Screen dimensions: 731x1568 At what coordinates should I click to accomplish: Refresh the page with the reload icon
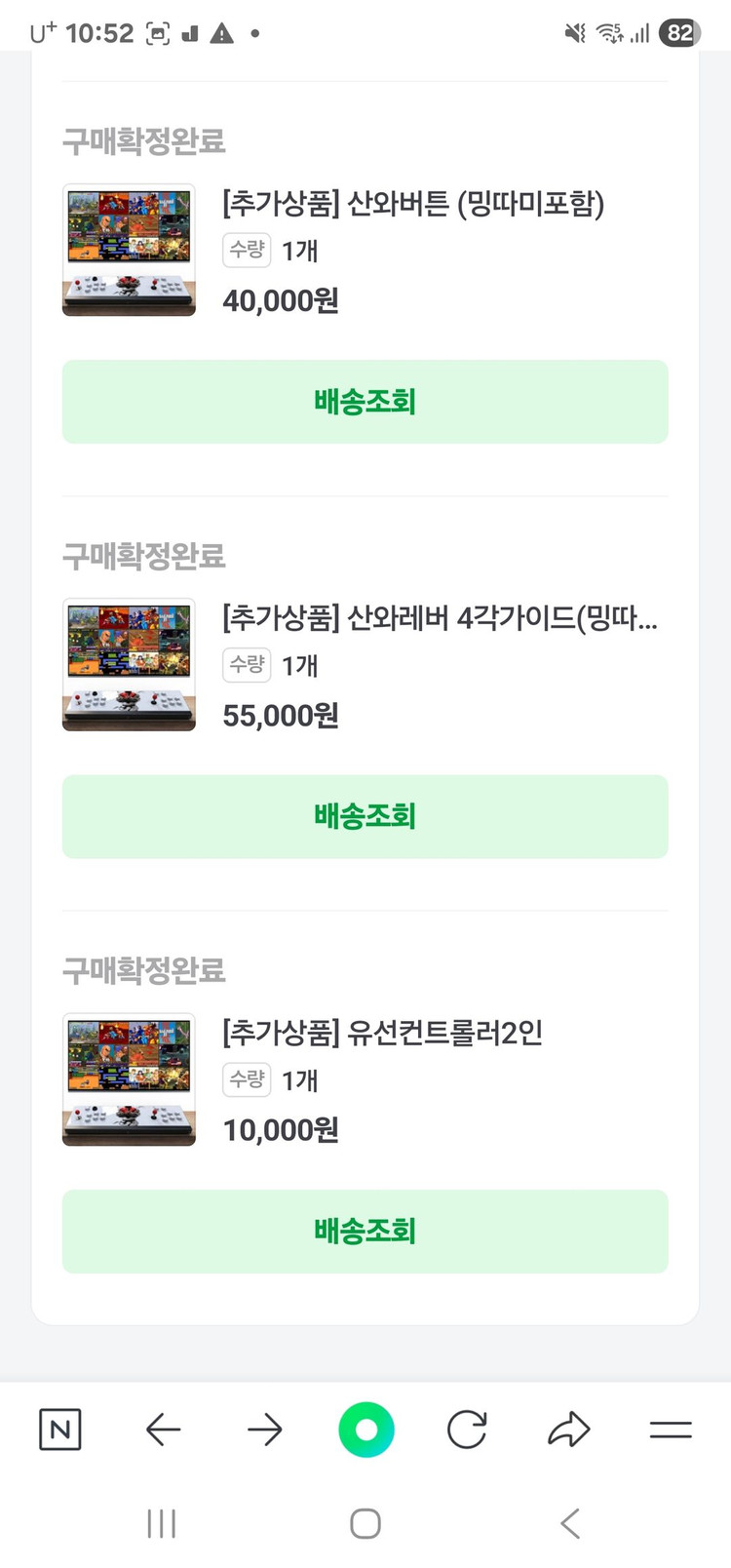tap(467, 1430)
